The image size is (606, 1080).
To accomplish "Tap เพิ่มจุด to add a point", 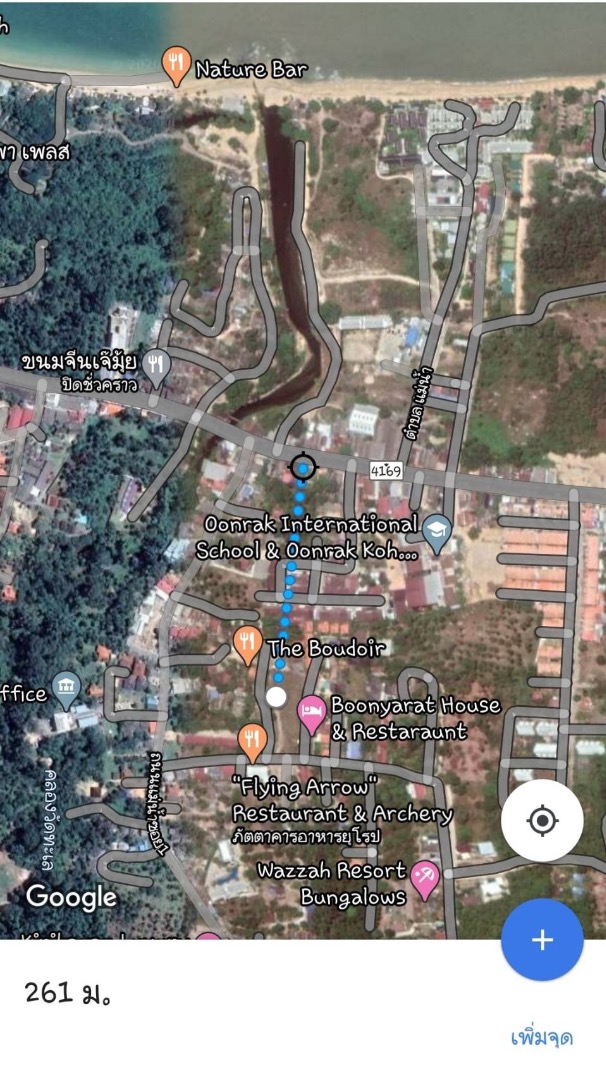I will click(x=542, y=1037).
